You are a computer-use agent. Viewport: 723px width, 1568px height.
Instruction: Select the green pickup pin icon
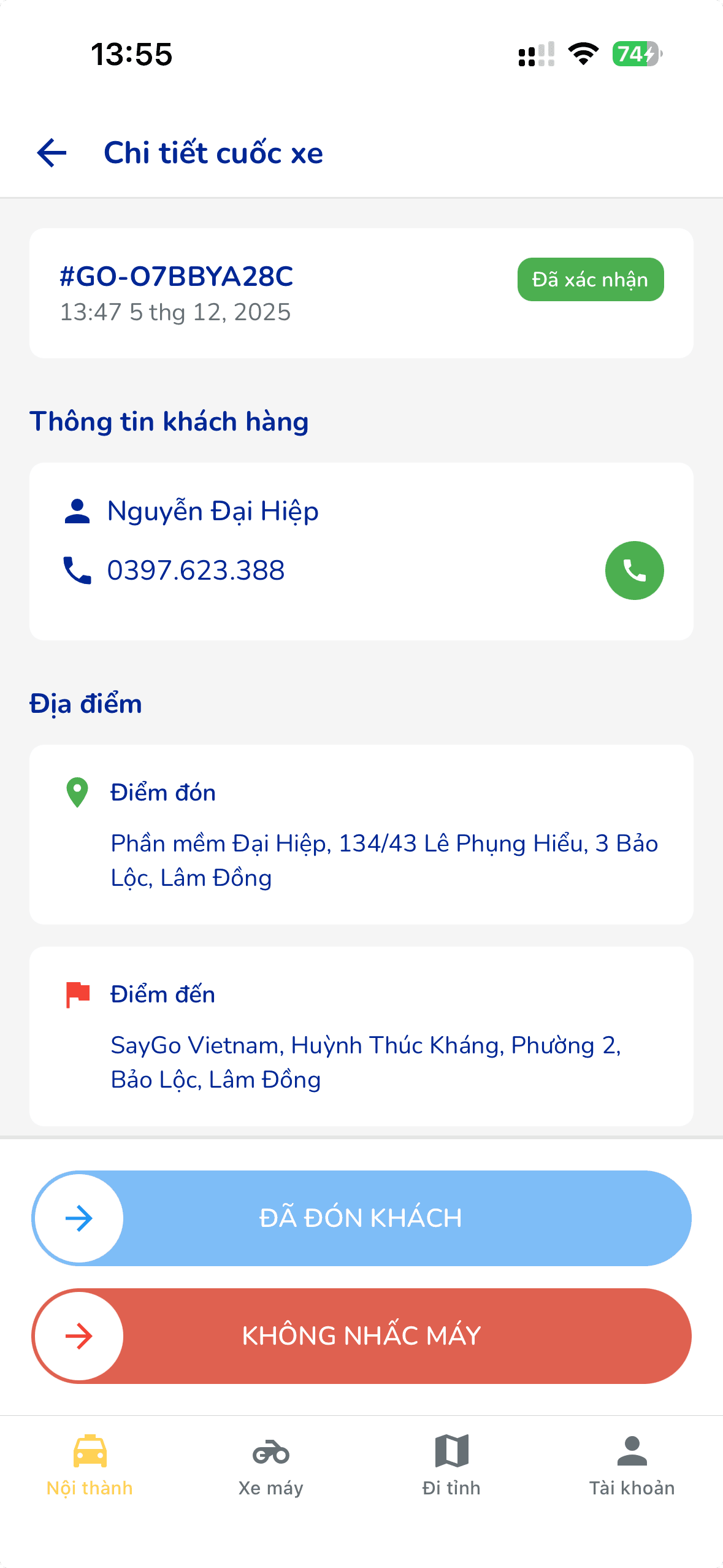point(77,792)
